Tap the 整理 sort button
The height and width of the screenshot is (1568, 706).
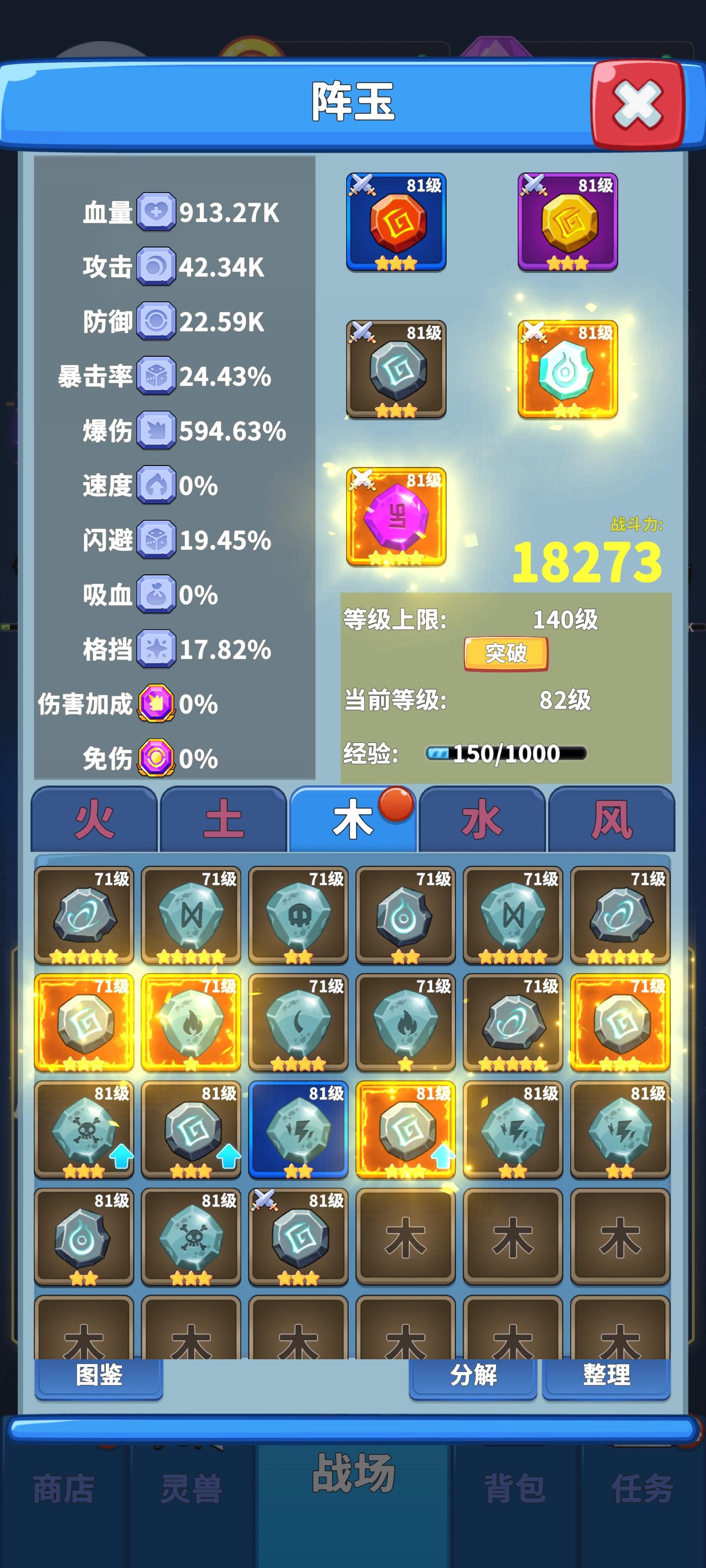(x=606, y=1375)
